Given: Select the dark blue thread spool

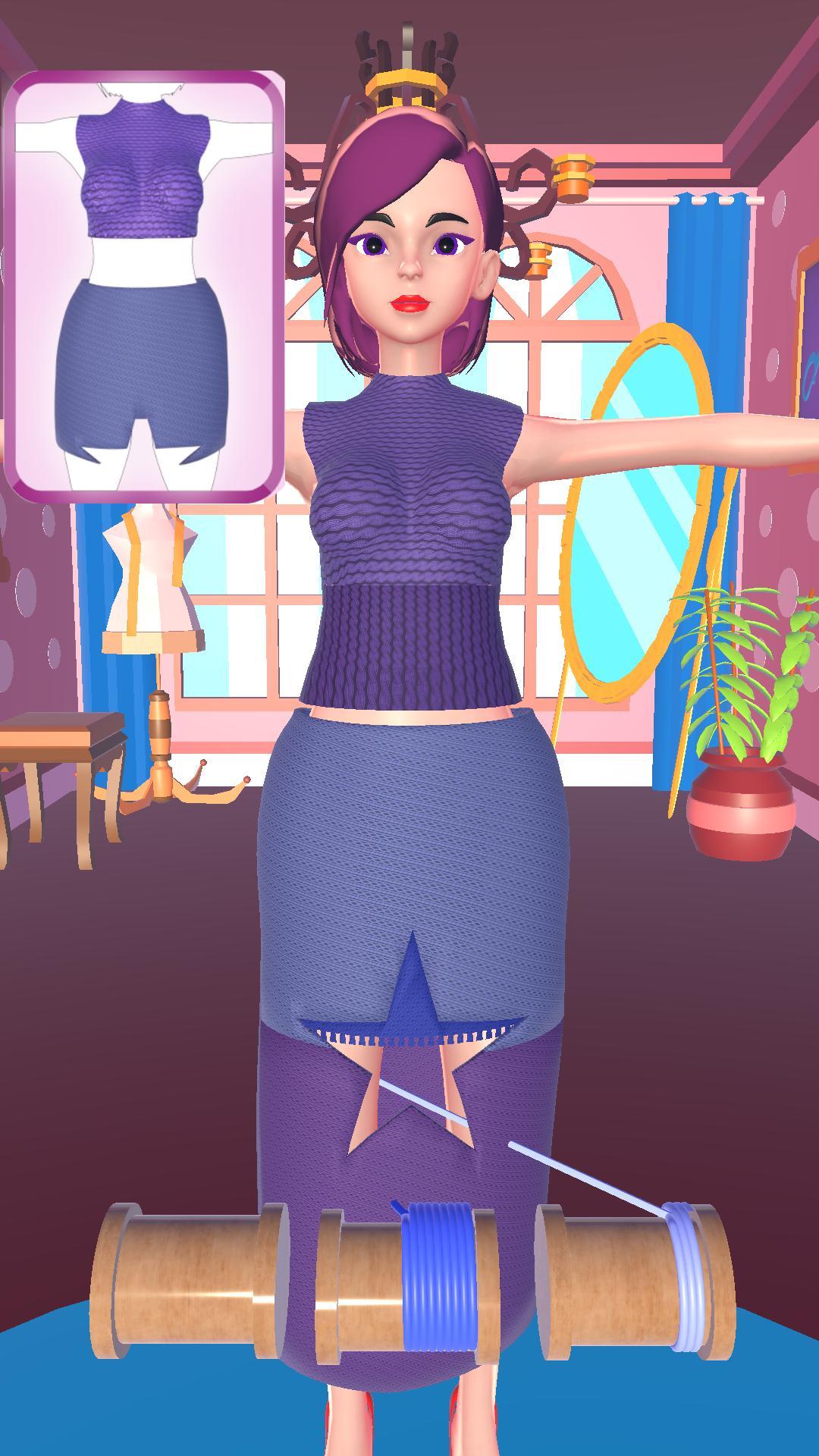Looking at the screenshot, I should [x=438, y=1282].
